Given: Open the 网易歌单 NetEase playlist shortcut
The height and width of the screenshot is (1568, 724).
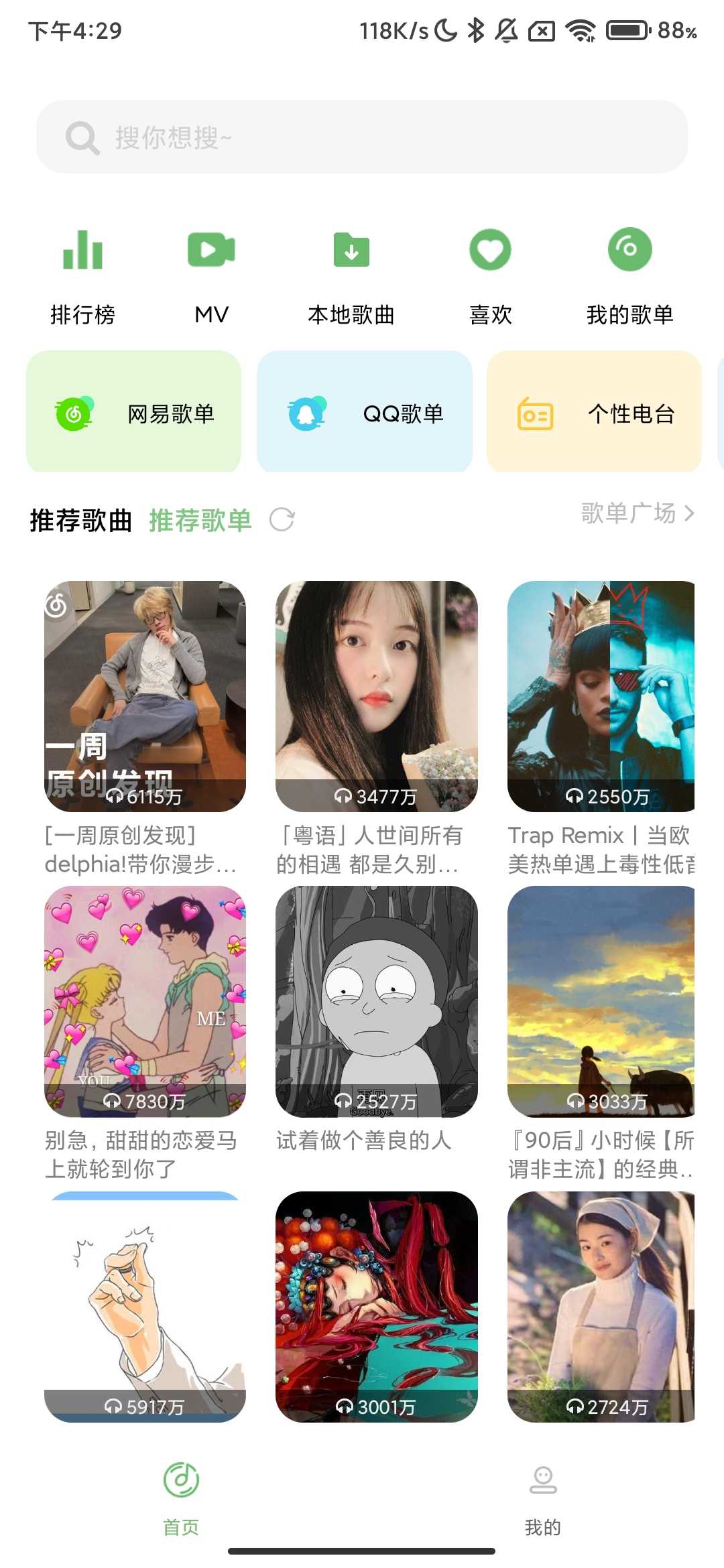Looking at the screenshot, I should 133,410.
